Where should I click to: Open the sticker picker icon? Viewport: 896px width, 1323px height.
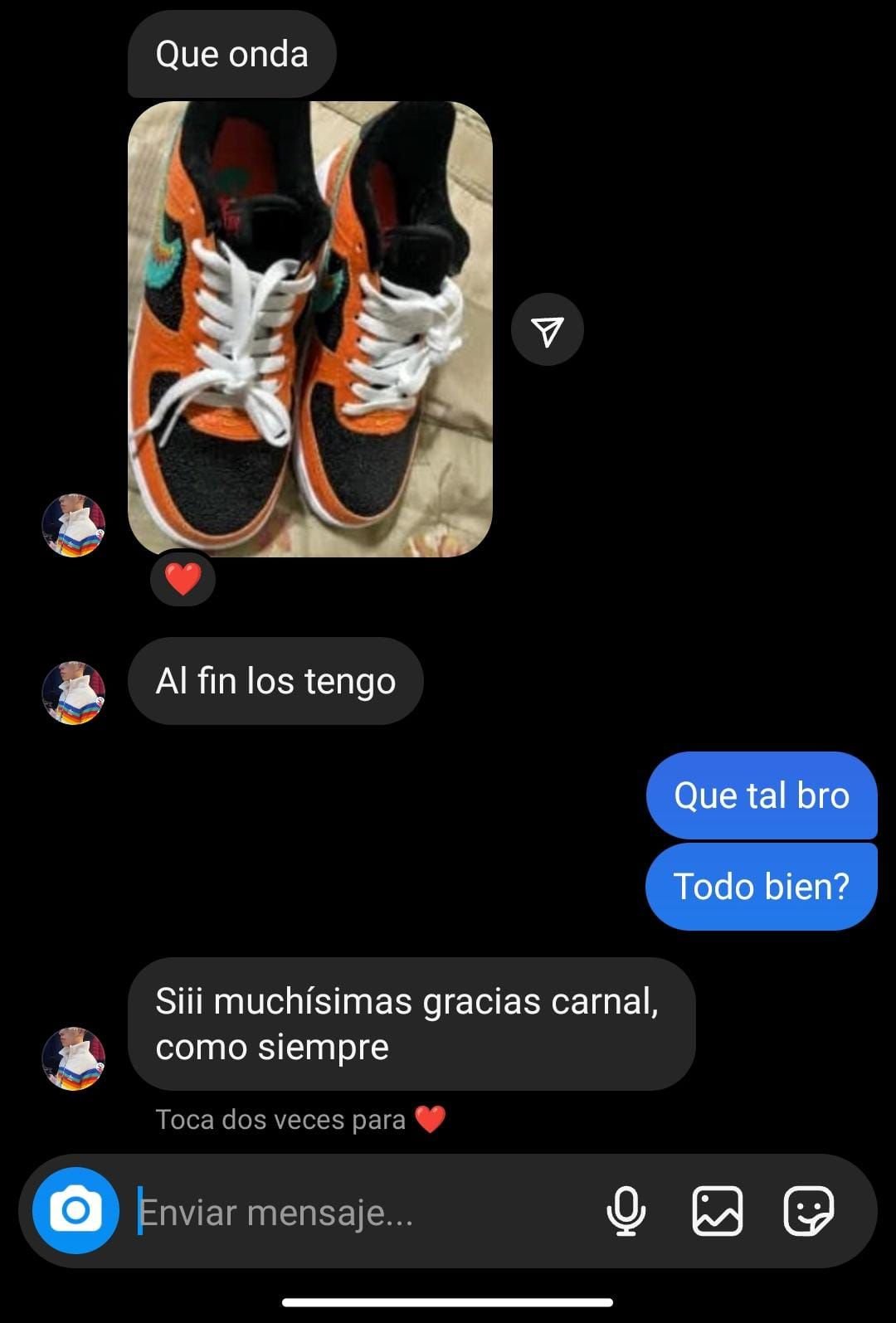tap(808, 1211)
